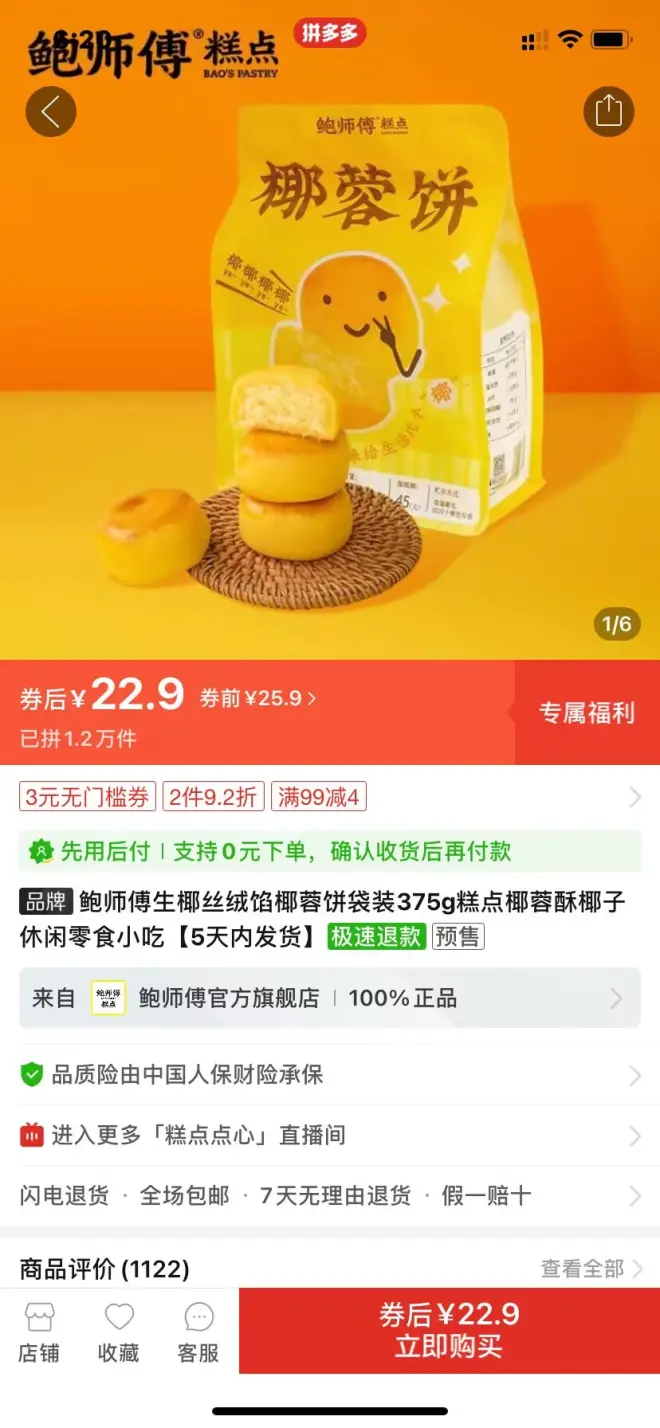Open the 店铺 shop tab
Viewport: 660px width, 1428px height.
tap(39, 1333)
